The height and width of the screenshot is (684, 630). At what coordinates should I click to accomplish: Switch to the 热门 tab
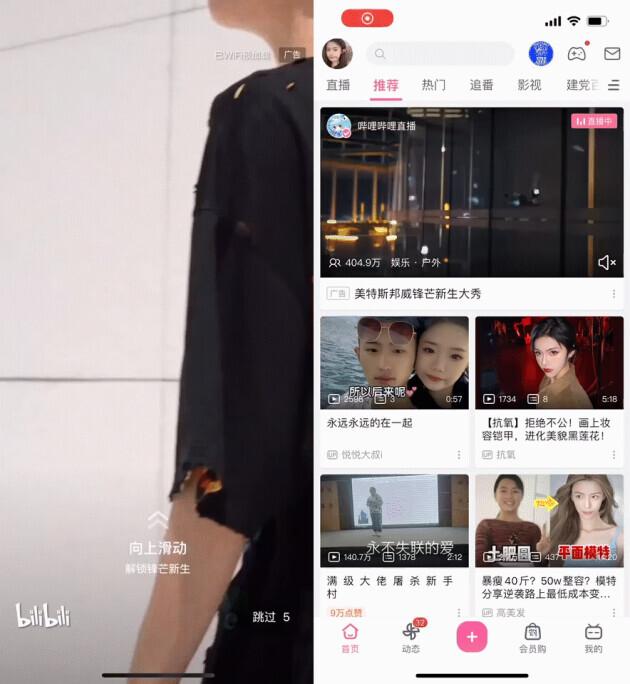(x=434, y=85)
